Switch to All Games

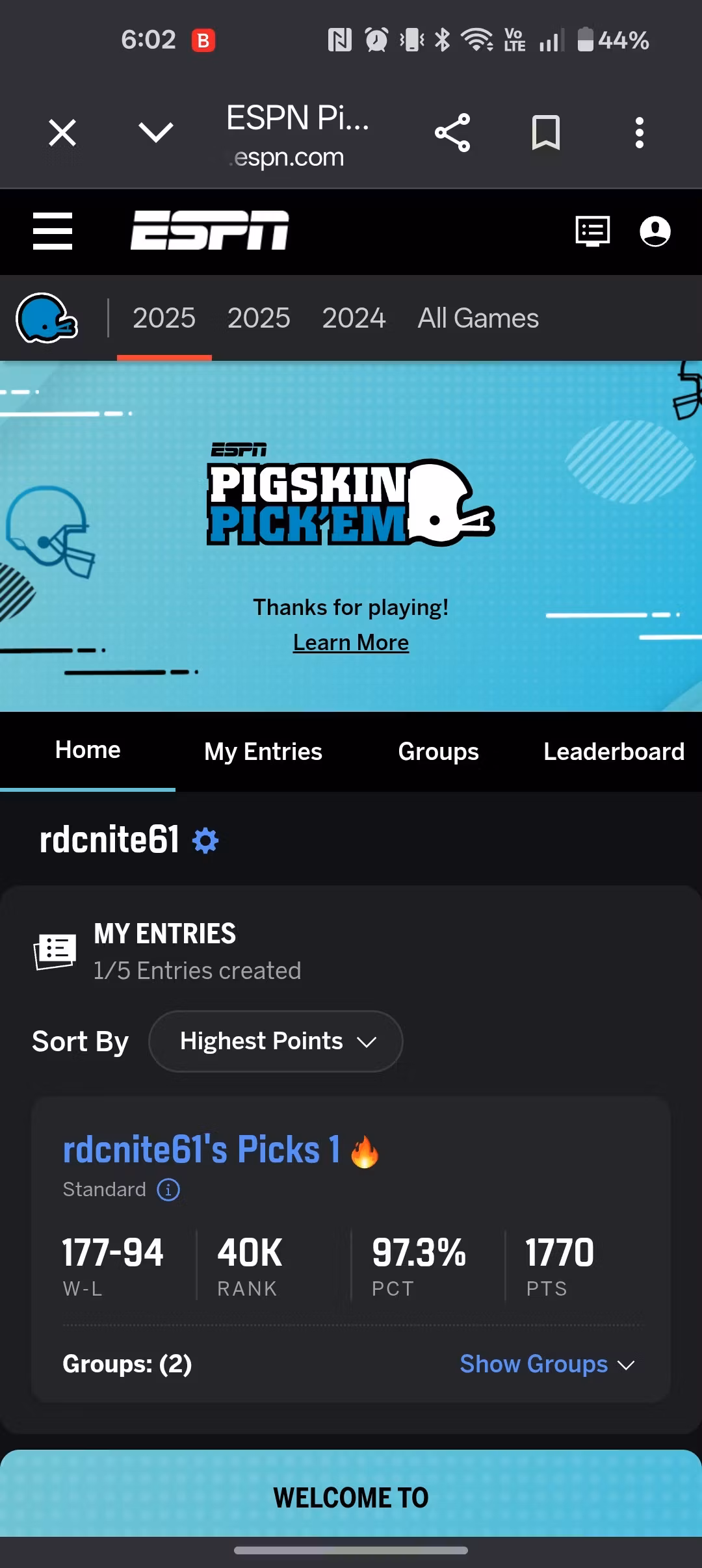(478, 319)
